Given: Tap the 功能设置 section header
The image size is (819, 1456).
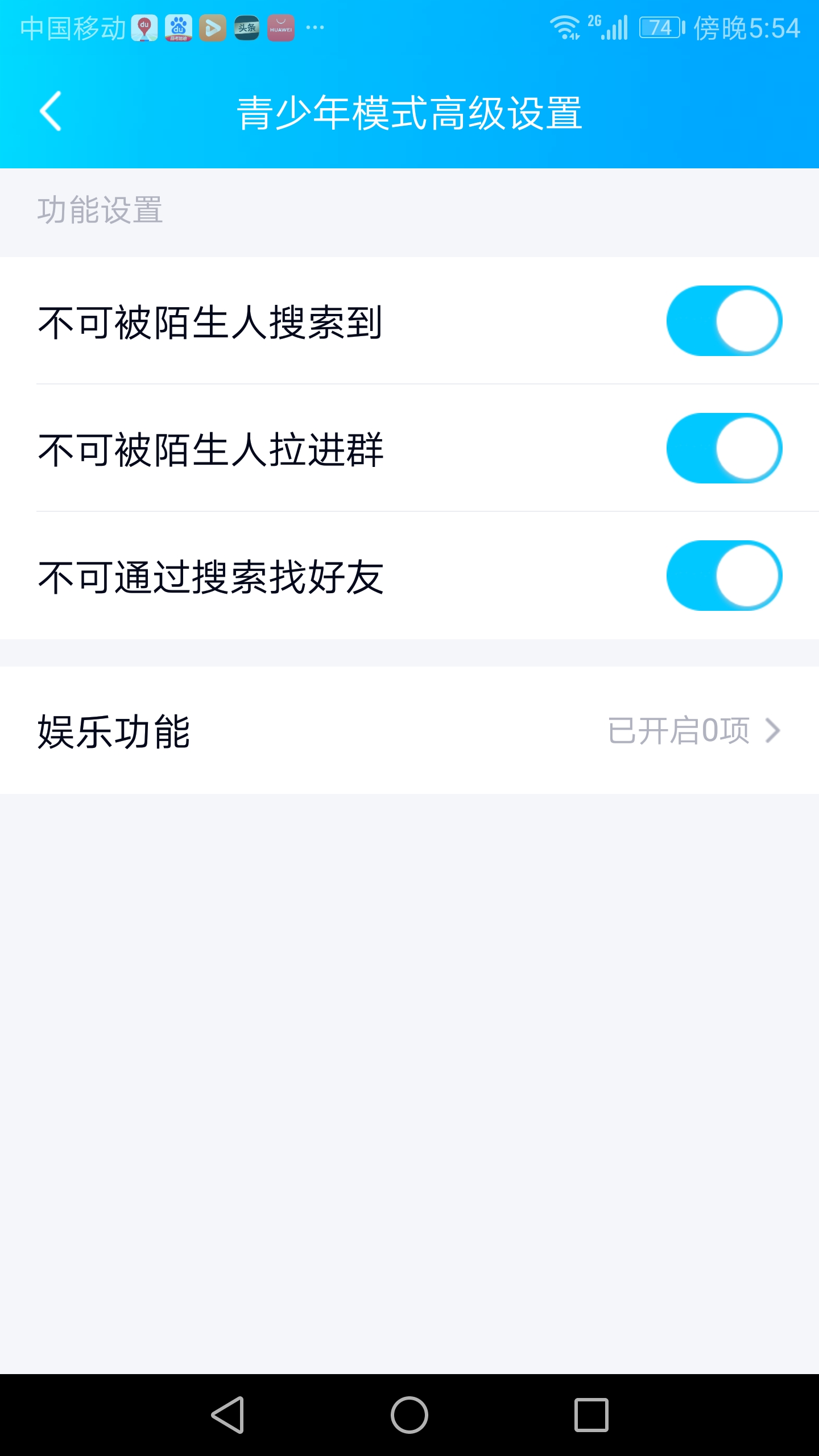Looking at the screenshot, I should [100, 209].
